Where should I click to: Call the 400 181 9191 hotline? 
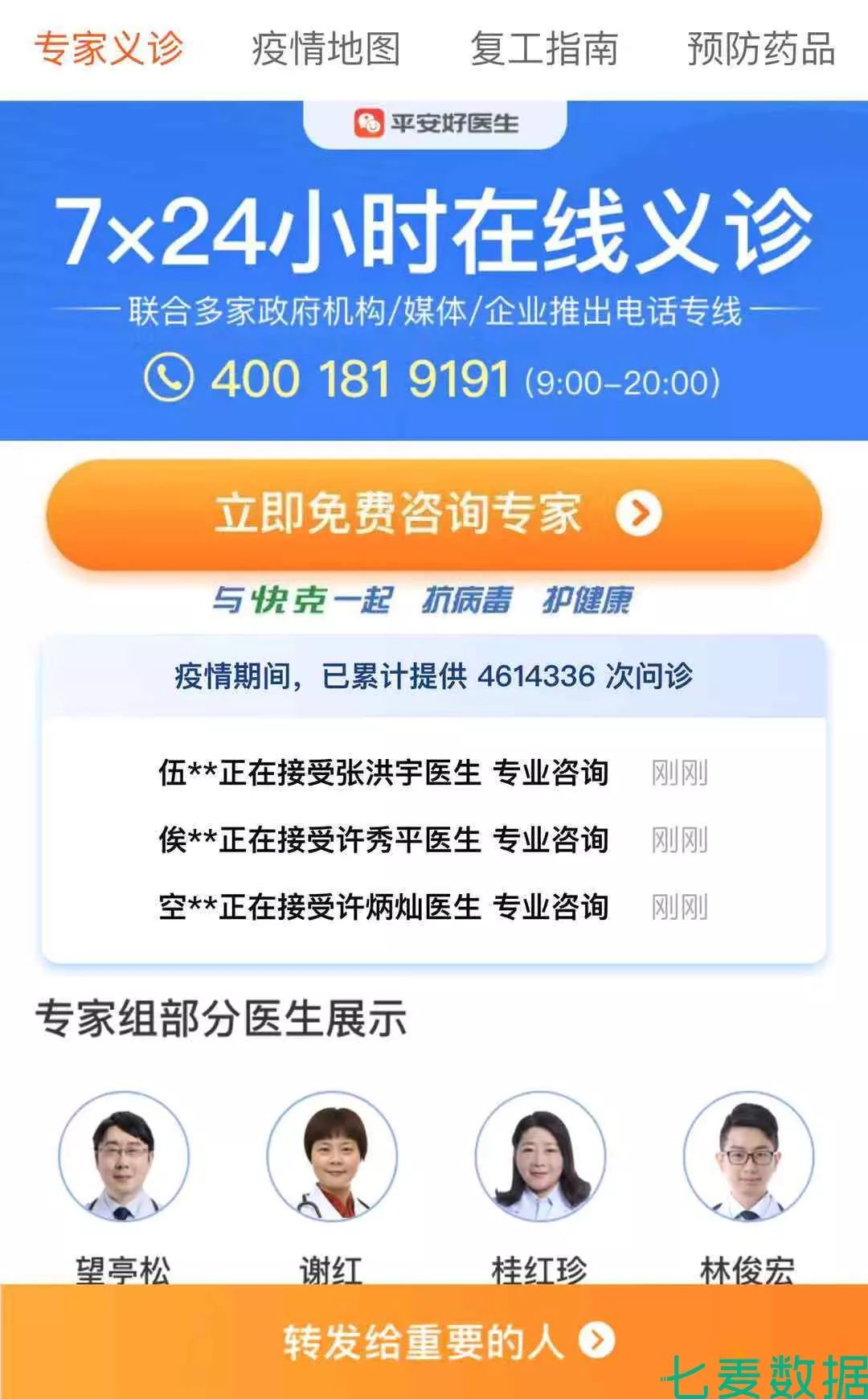pyautogui.click(x=359, y=378)
